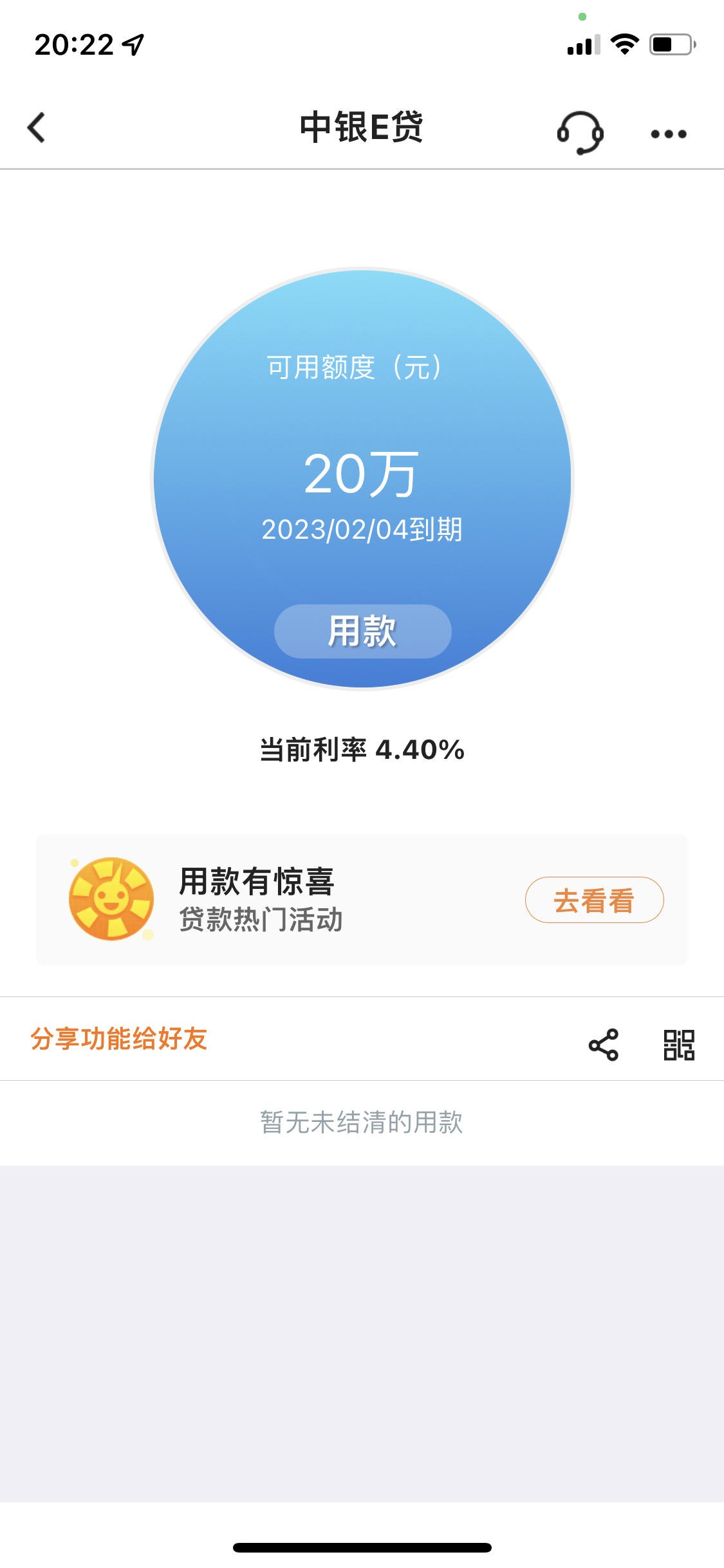Share the feature via share icon
The image size is (724, 1568).
(x=604, y=1044)
